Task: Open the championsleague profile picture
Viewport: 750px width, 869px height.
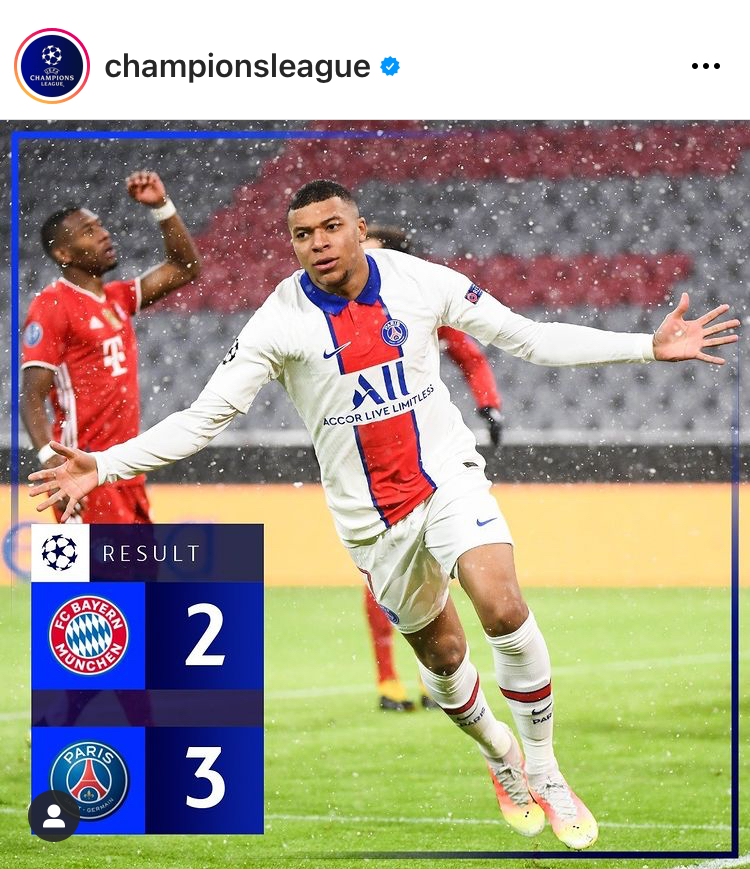Action: click(52, 66)
